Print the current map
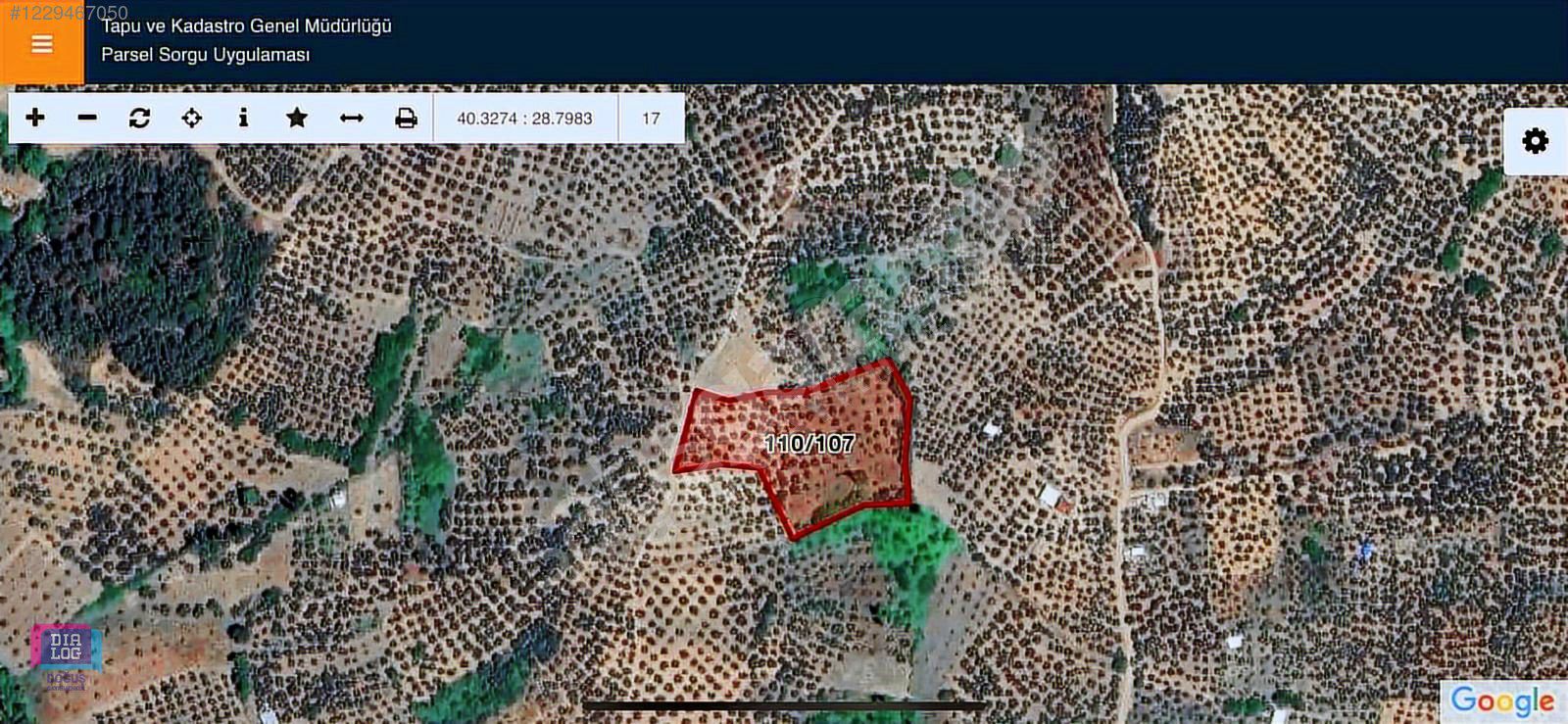Screen dimensions: 1568x724 coord(406,118)
